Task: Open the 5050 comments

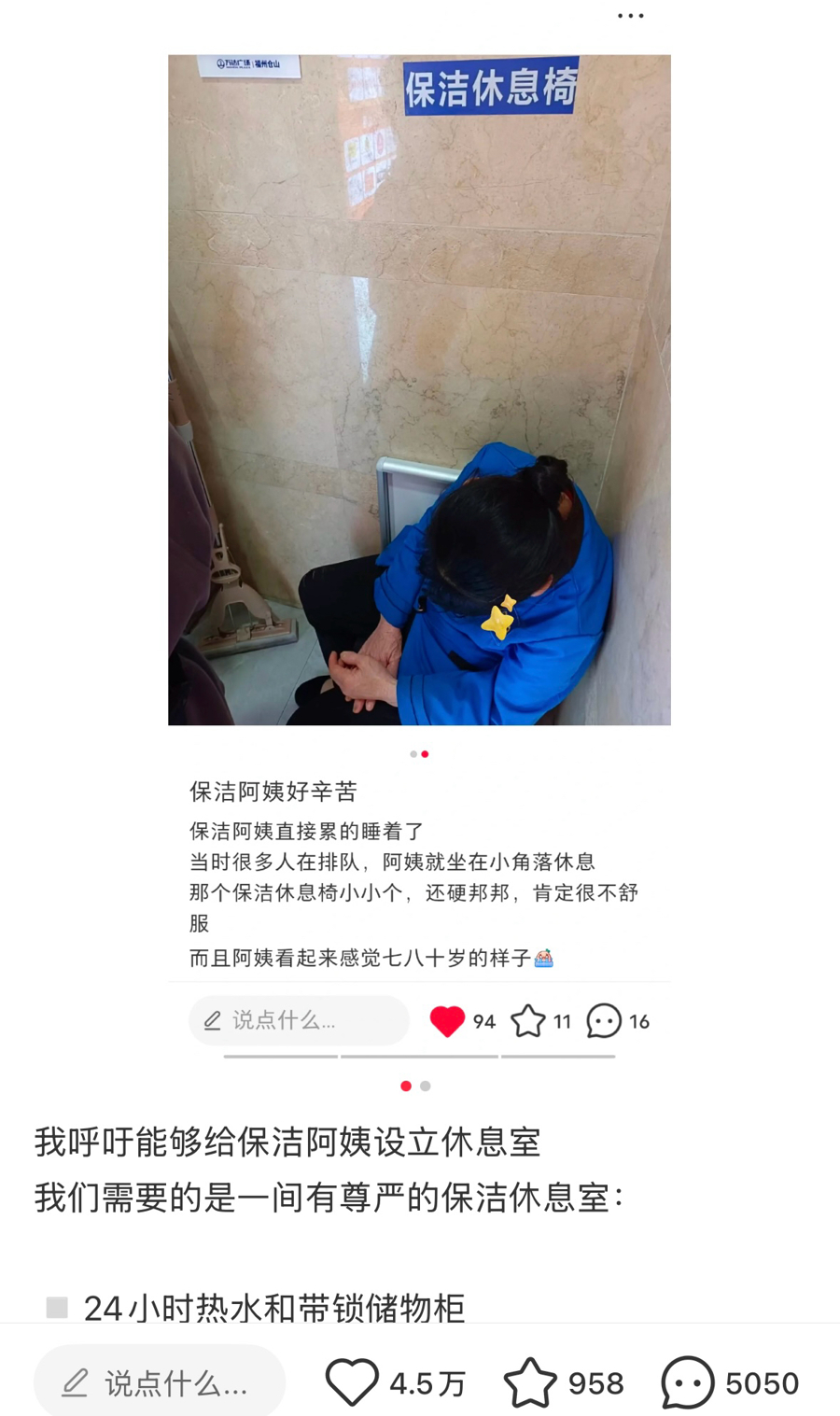Action: (688, 1381)
